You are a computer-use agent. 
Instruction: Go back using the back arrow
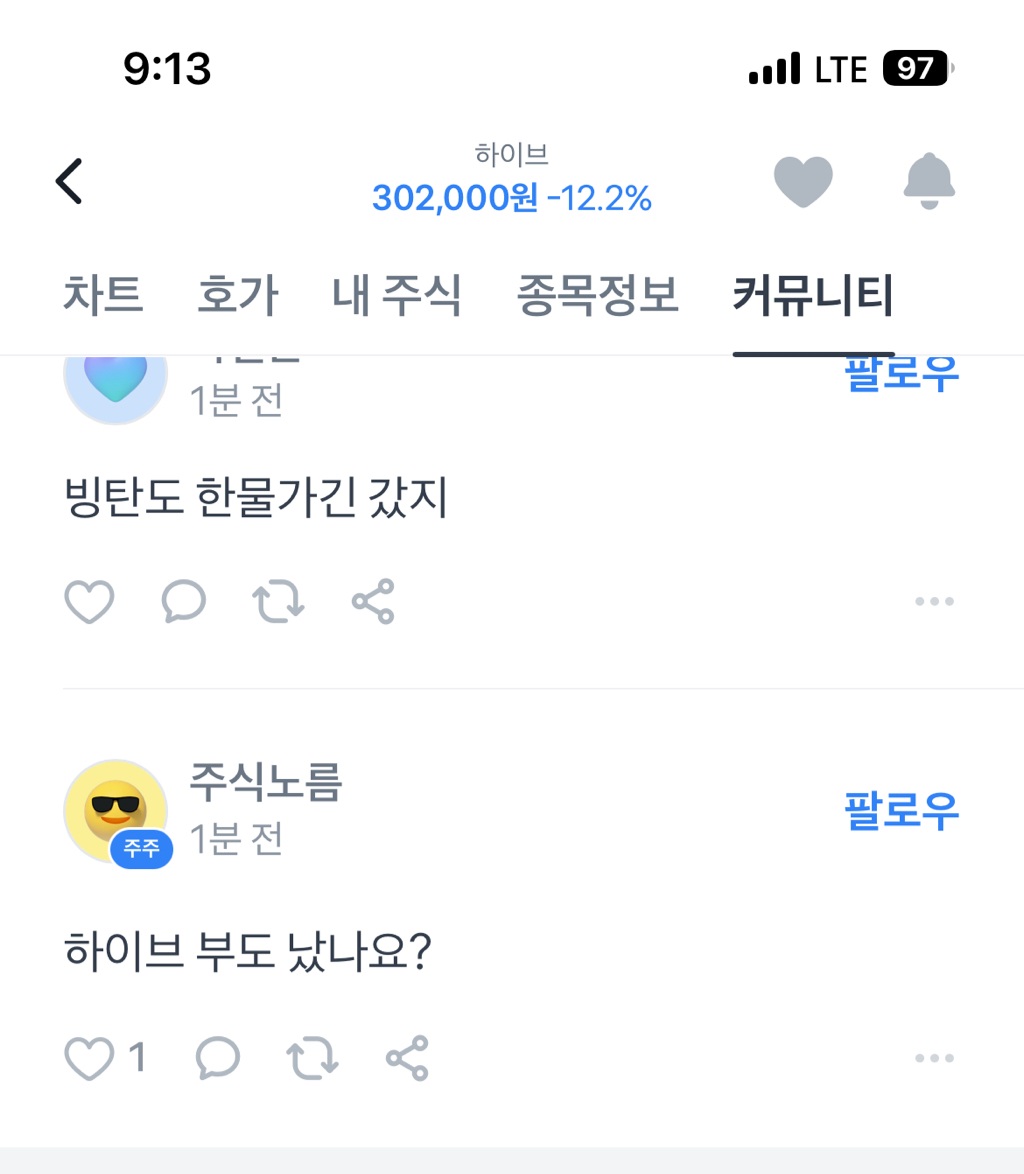[x=68, y=180]
